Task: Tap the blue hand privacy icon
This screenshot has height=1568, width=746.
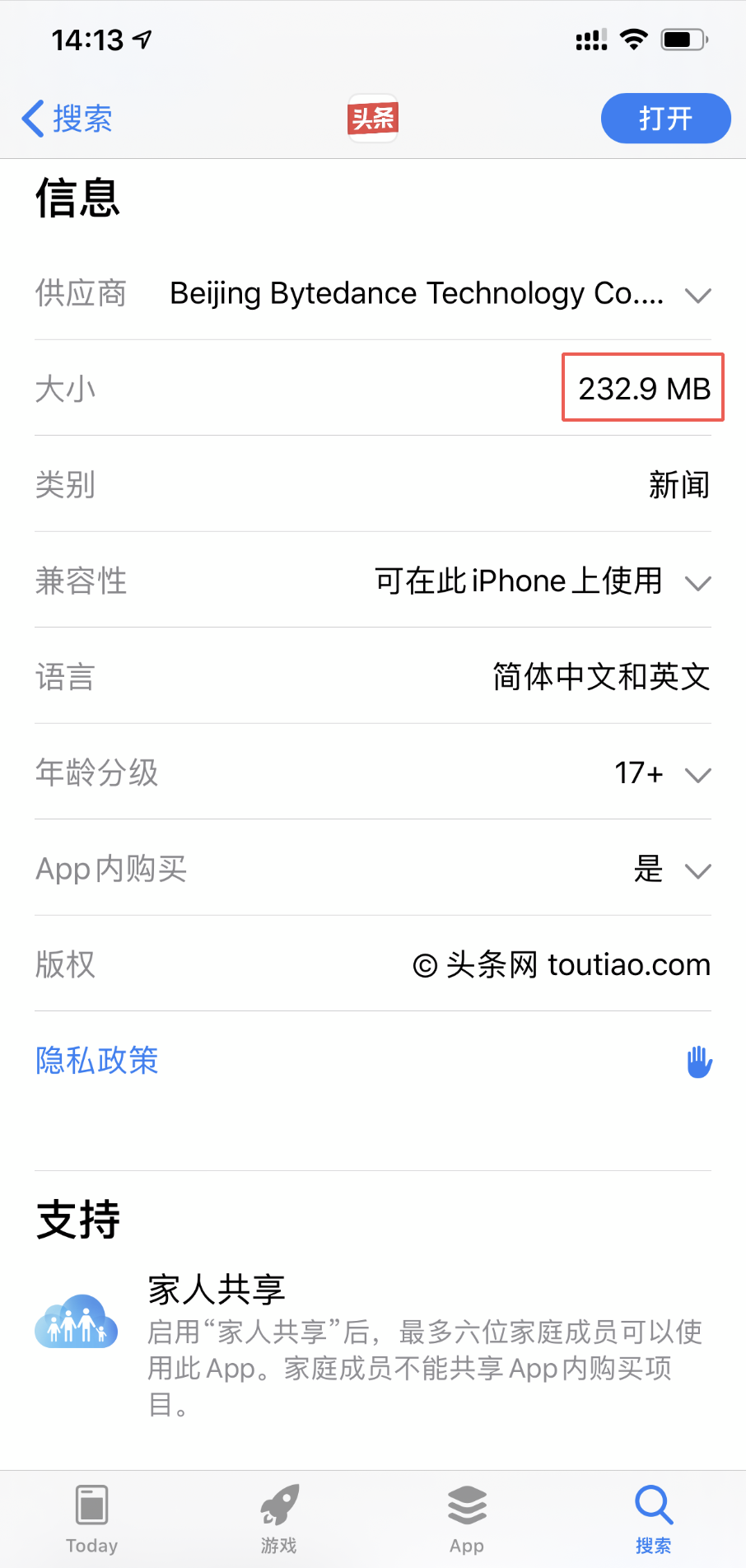Action: (x=698, y=1062)
